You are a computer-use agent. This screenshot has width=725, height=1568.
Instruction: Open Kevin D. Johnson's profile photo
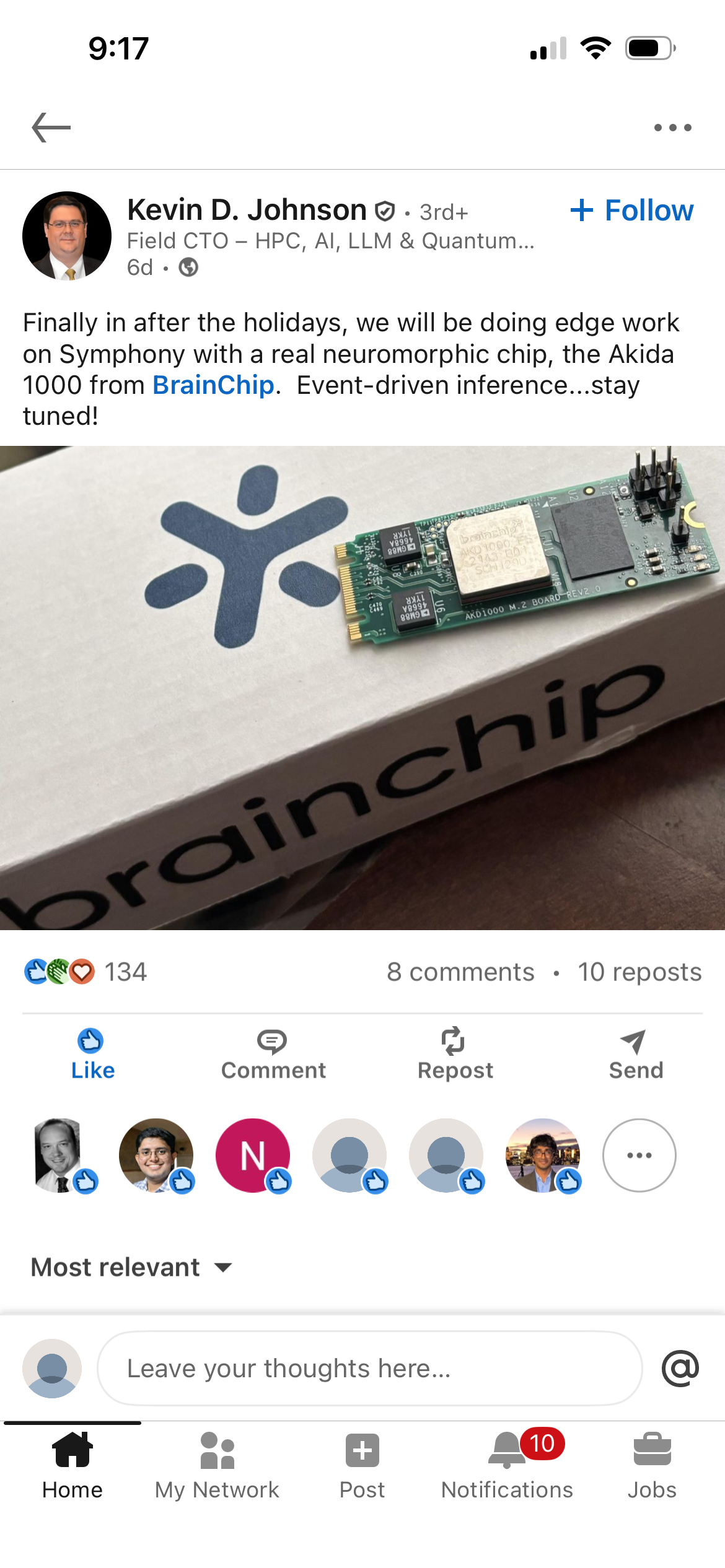click(x=67, y=236)
